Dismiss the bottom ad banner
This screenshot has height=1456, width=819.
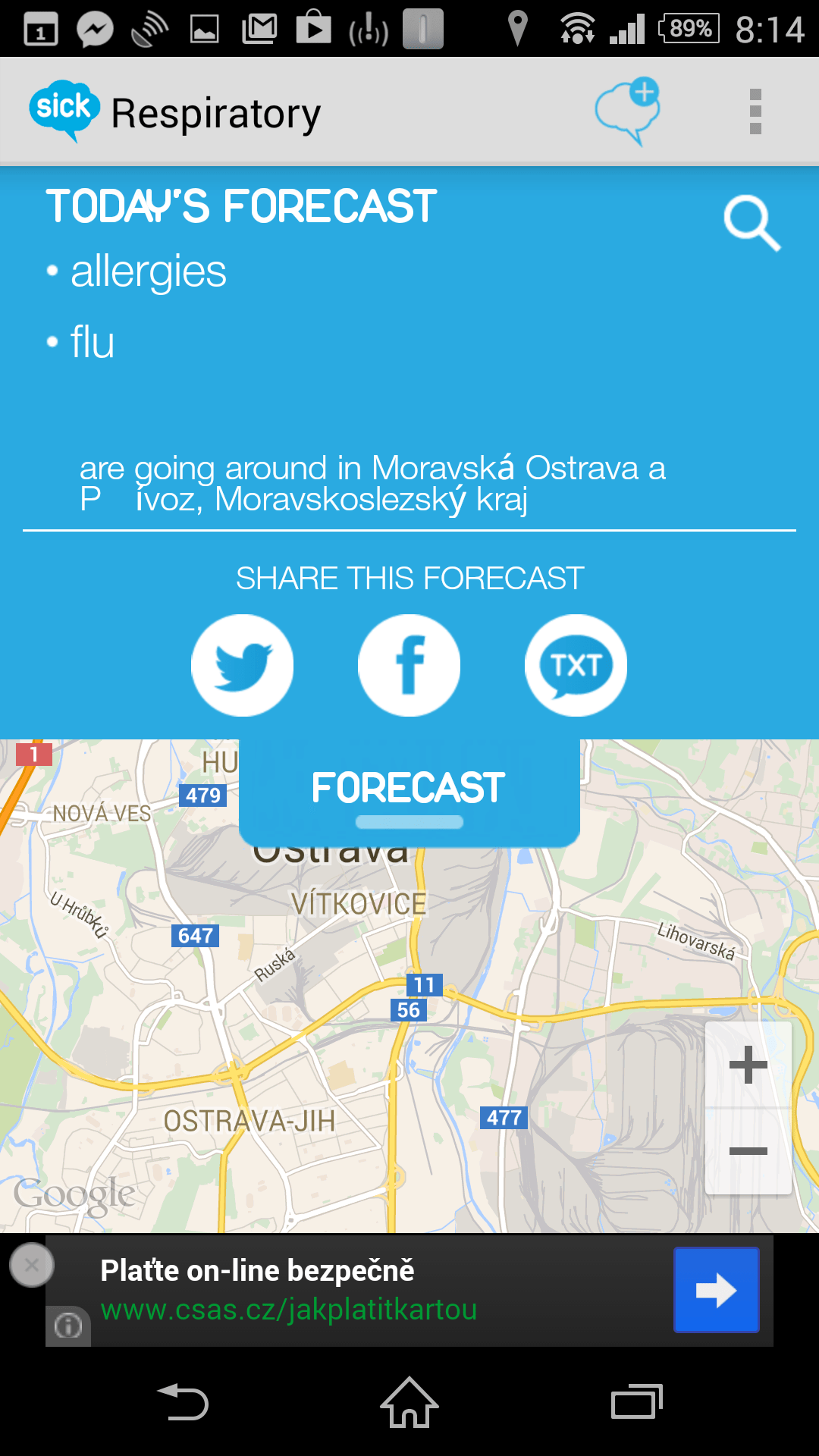[x=32, y=1265]
